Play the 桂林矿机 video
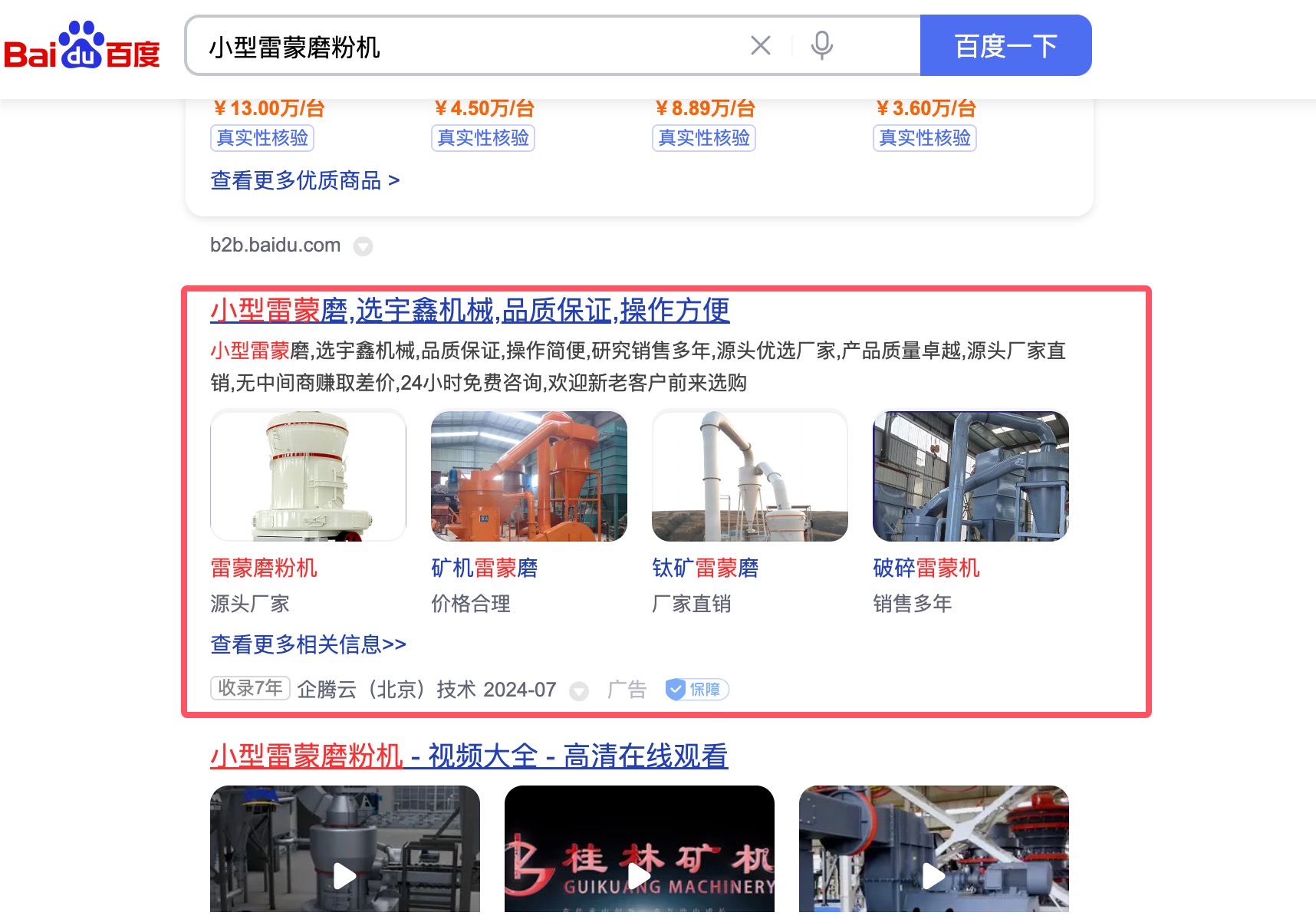Viewport: 1316px width, 919px height. (639, 875)
